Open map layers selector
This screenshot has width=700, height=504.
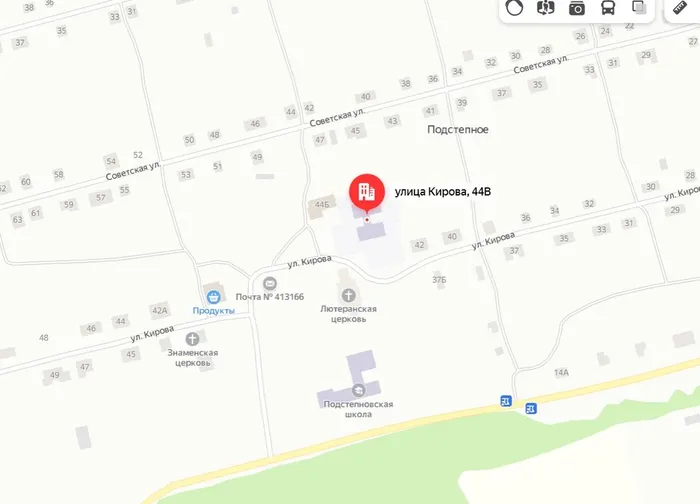638,8
